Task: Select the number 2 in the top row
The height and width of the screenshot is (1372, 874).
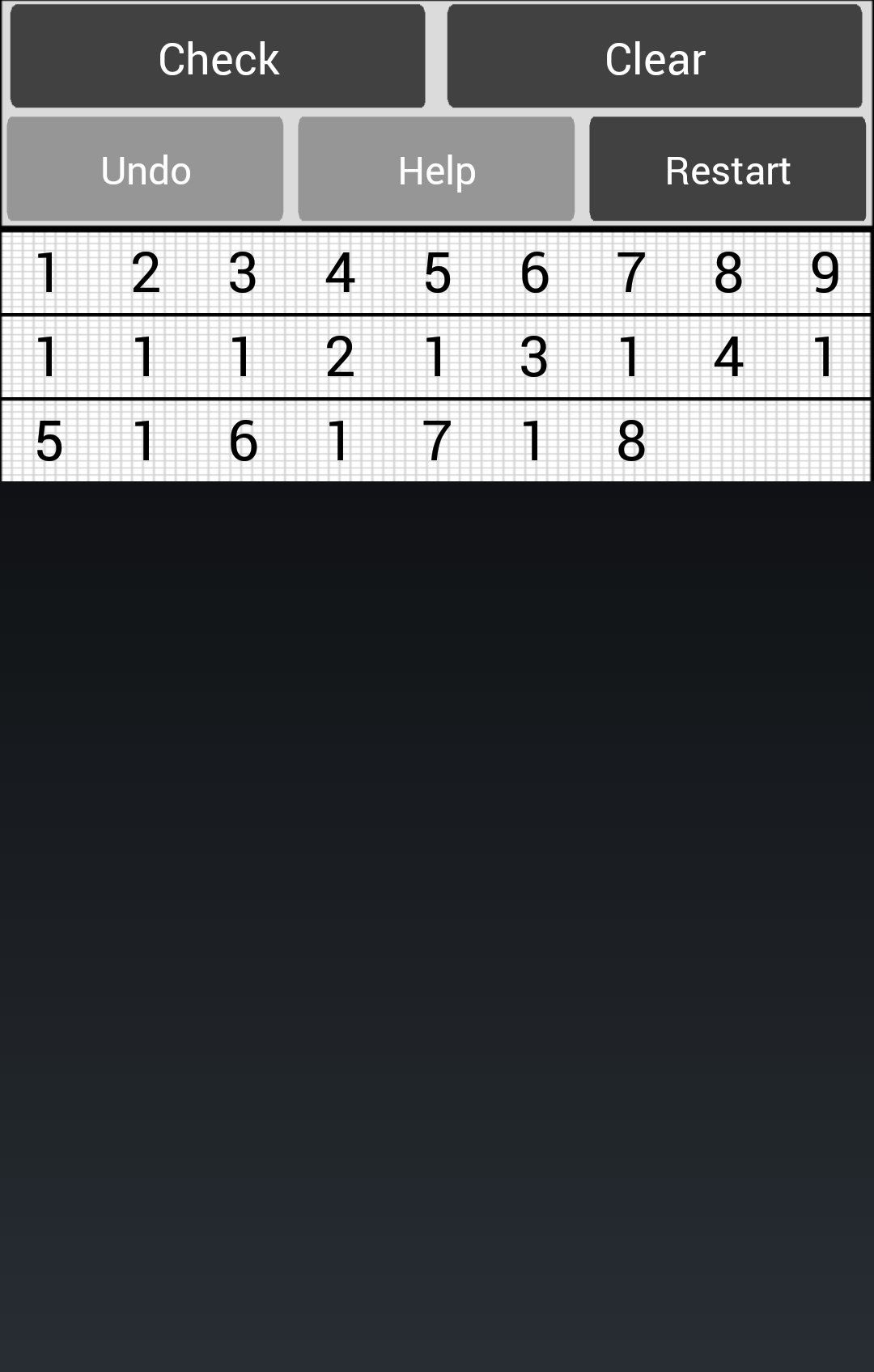Action: (x=145, y=273)
